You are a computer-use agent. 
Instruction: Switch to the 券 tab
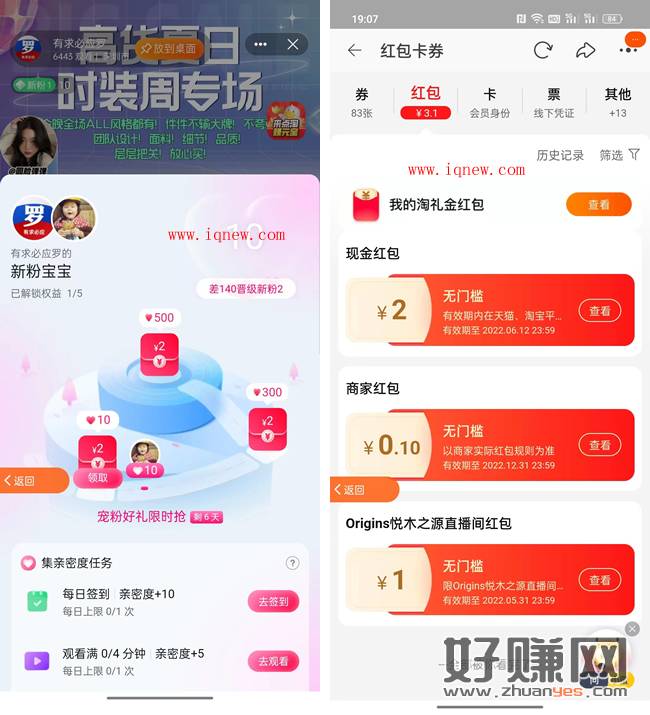click(362, 102)
